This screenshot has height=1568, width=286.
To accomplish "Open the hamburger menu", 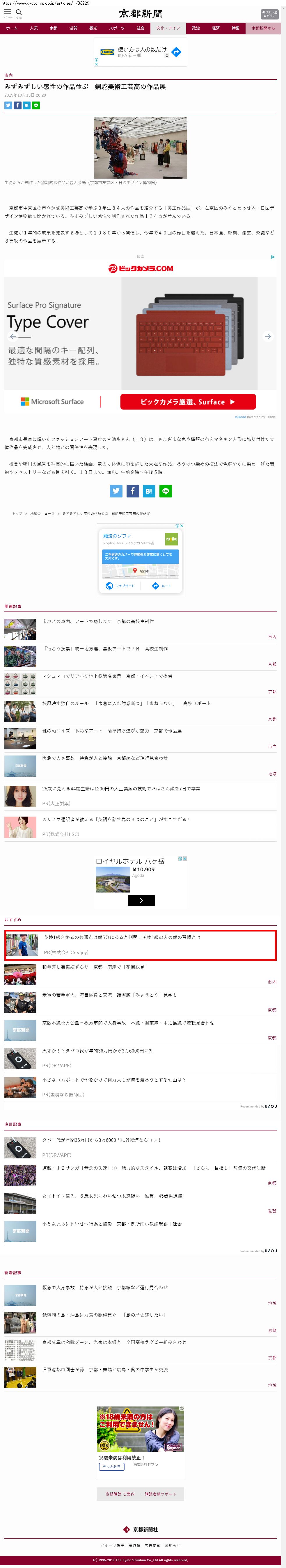I will pos(7,13).
